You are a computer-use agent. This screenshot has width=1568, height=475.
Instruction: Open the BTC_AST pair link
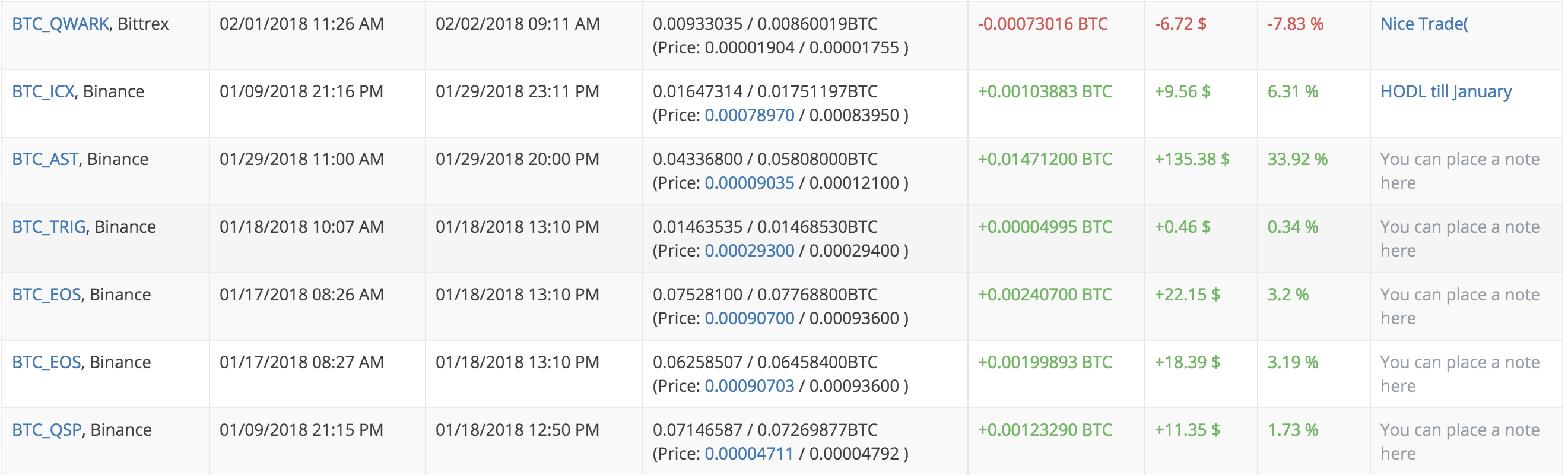coord(45,160)
